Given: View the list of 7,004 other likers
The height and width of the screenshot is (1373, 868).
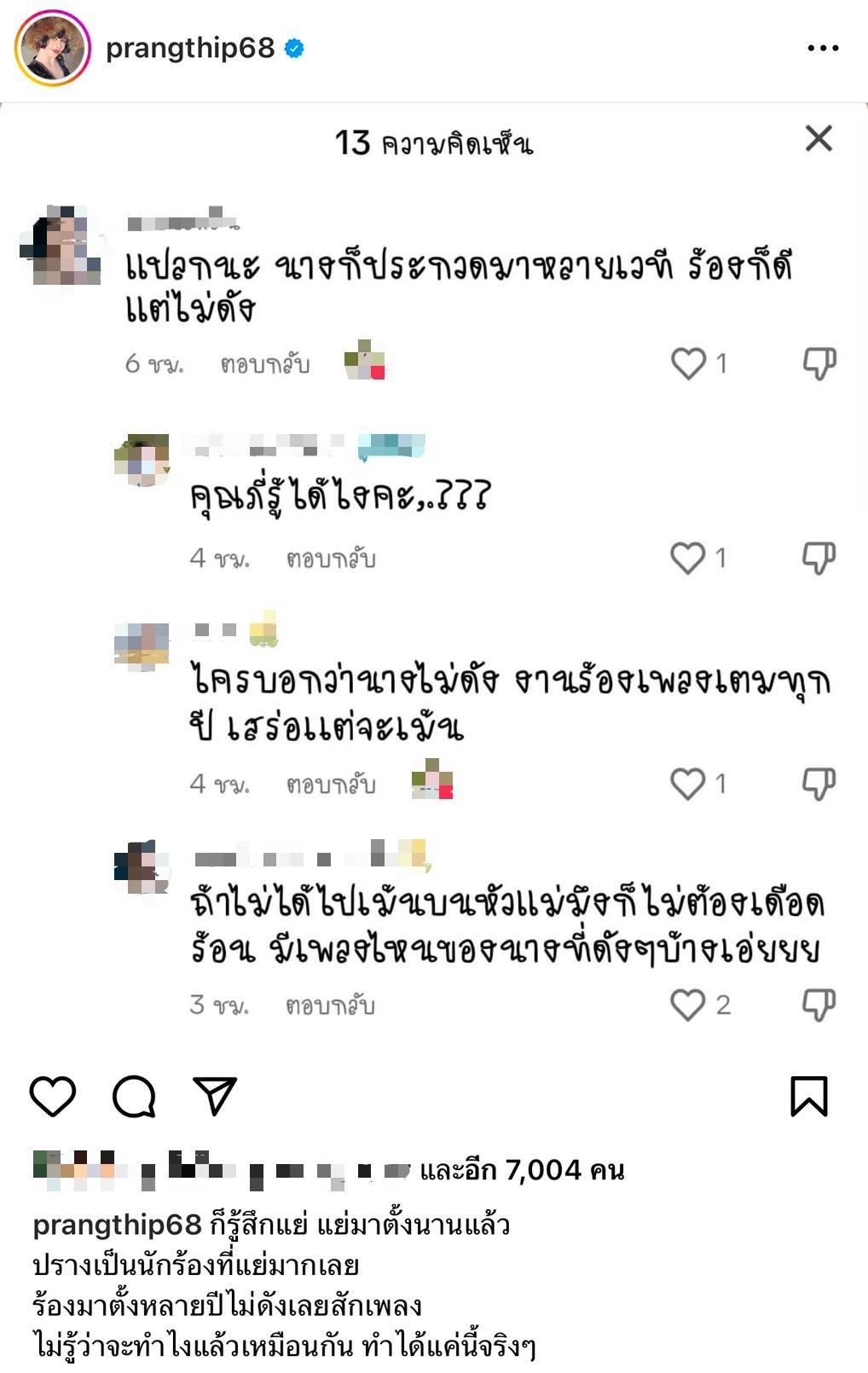Looking at the screenshot, I should (x=522, y=1170).
